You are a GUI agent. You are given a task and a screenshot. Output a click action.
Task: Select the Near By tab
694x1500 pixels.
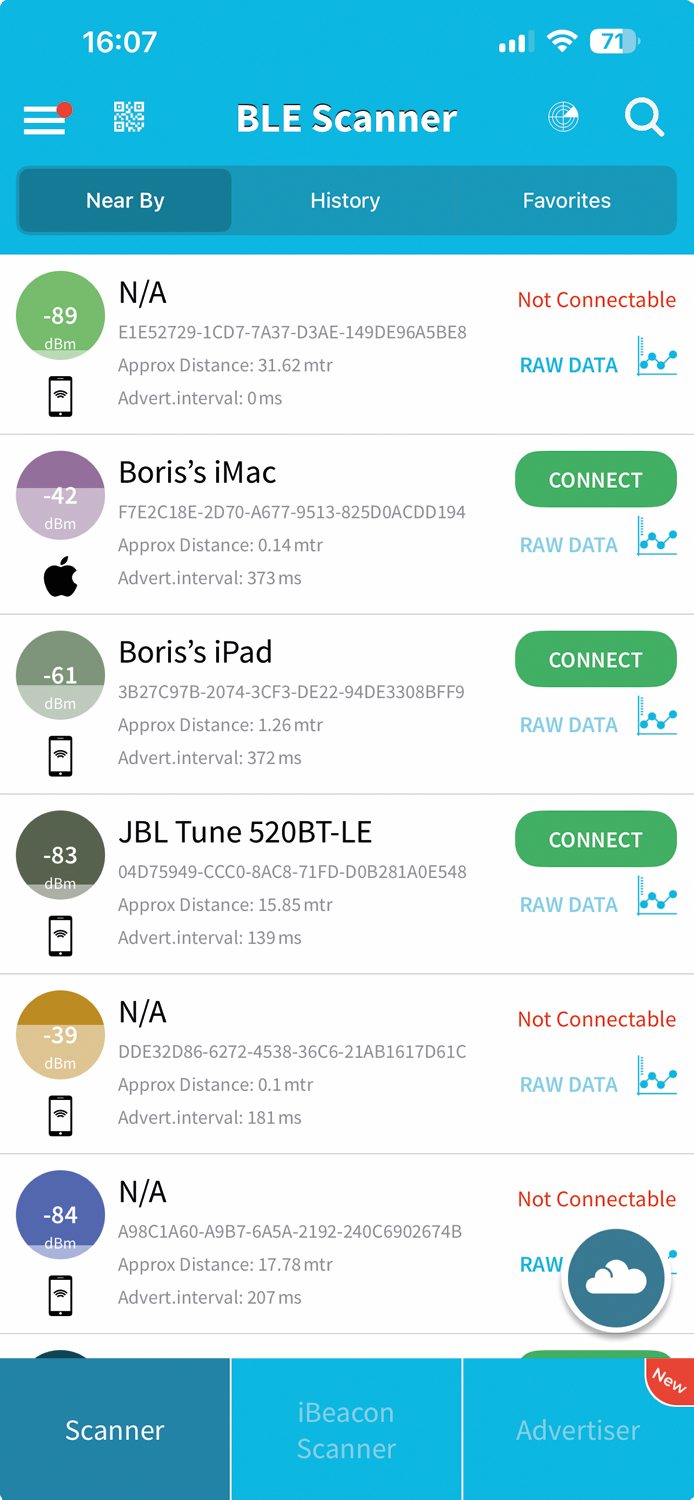[x=125, y=201]
